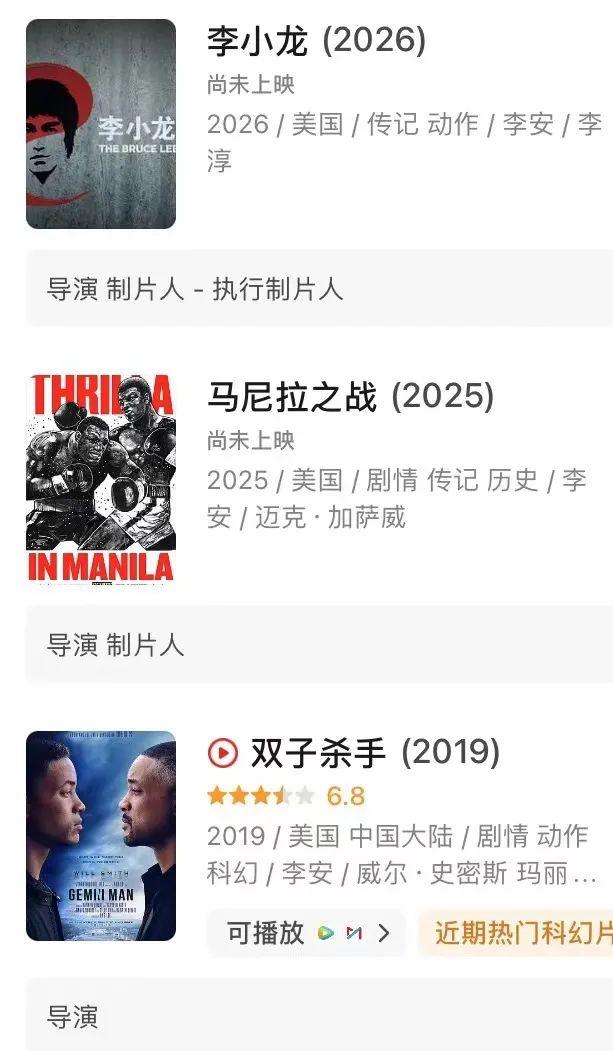Open the 李小龙 (2026) movie entry

point(316,41)
